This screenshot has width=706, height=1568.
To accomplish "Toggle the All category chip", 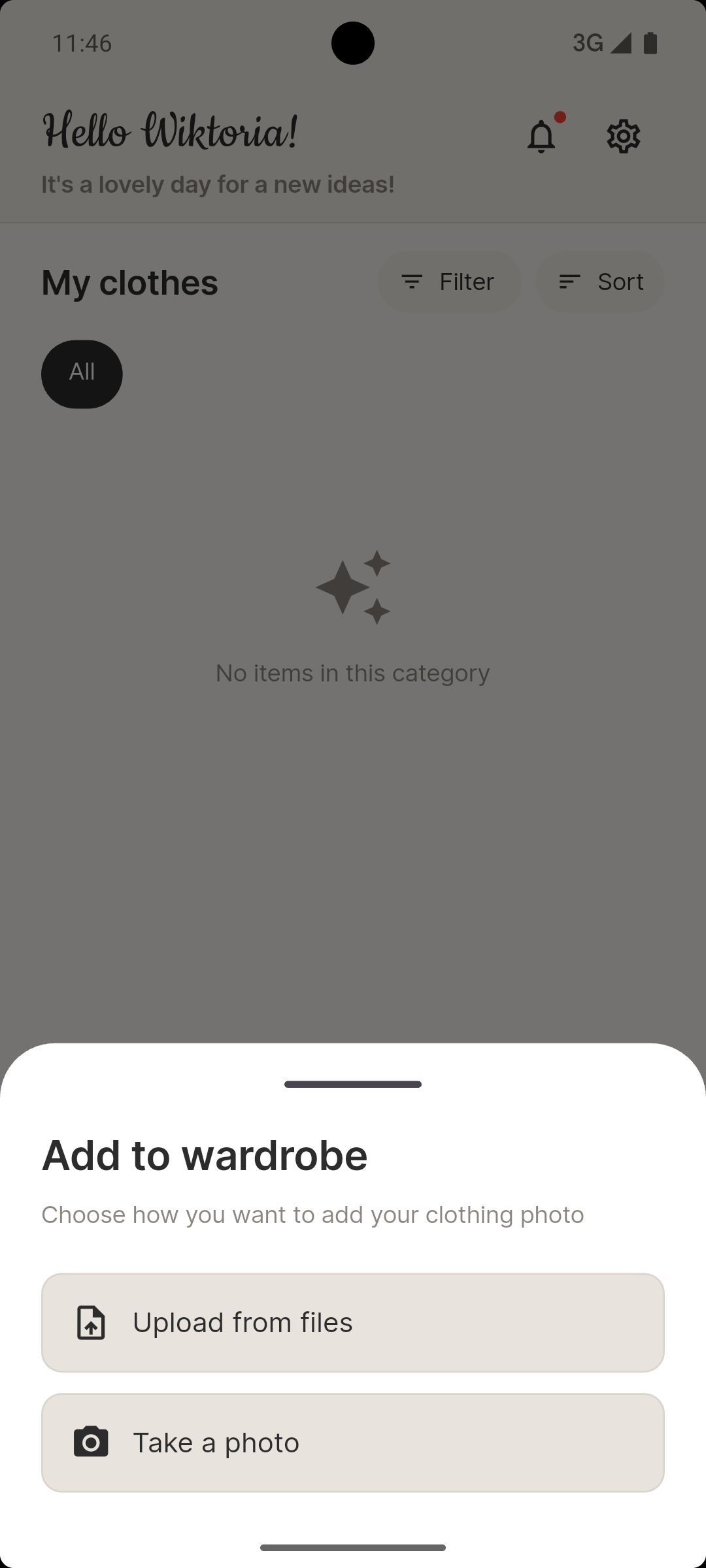I will 81,374.
